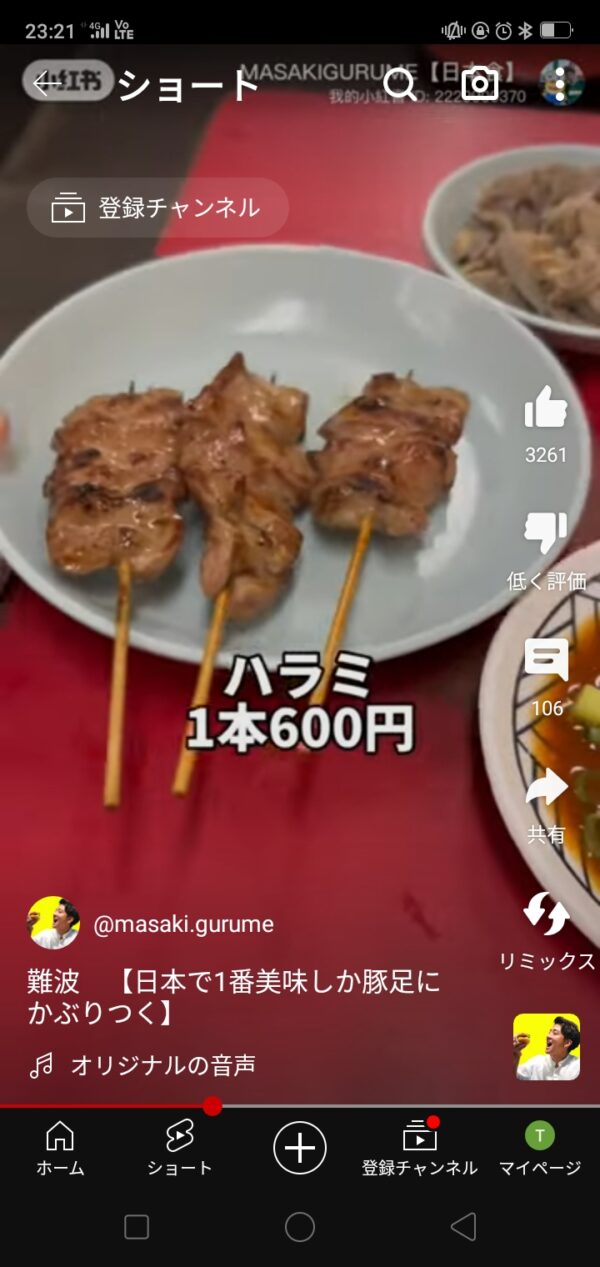Image resolution: width=600 pixels, height=1267 pixels.
Task: Open the @masaki.gurume channel
Action: point(182,924)
